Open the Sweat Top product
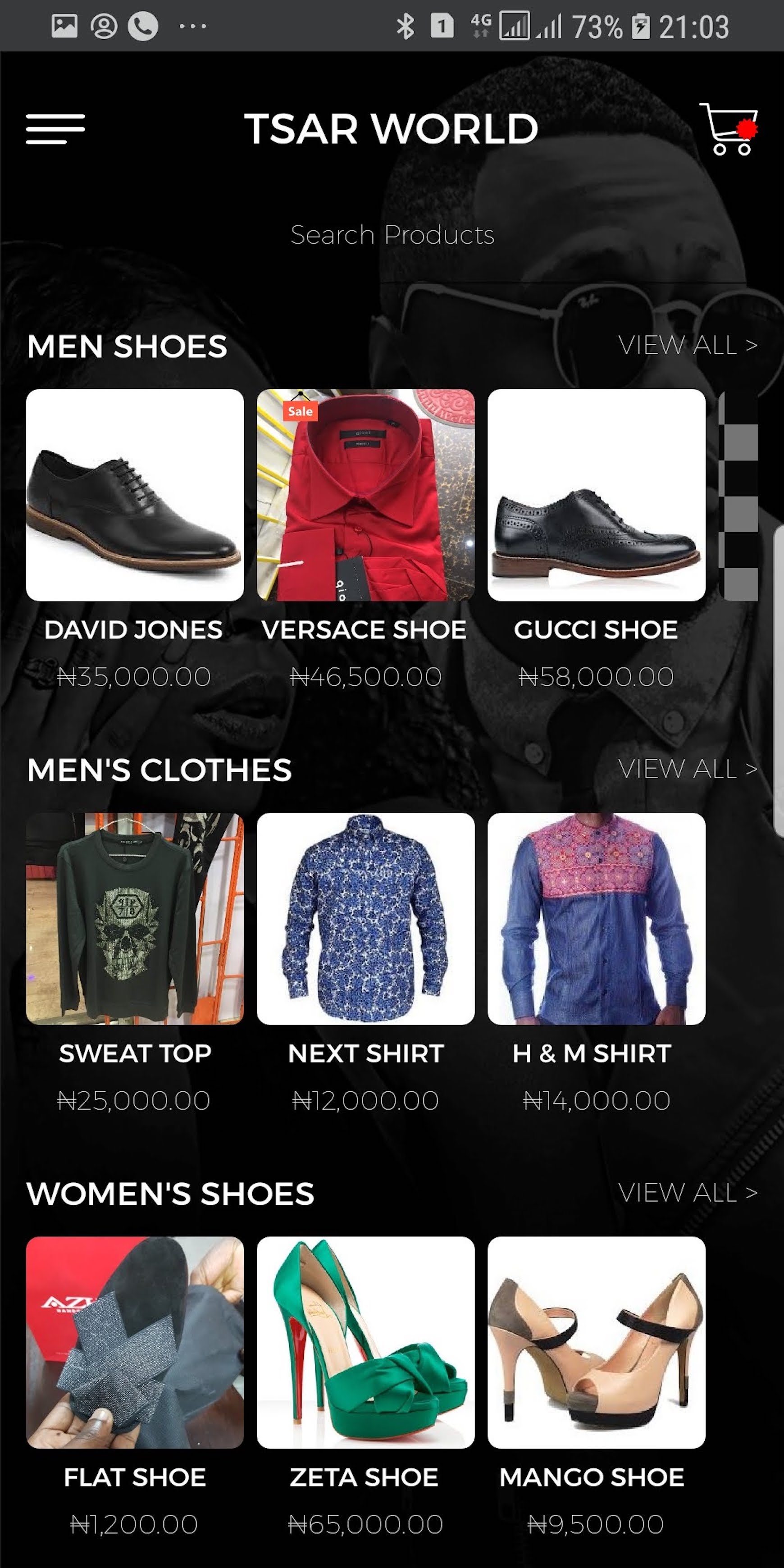Screen dimensions: 784x1568 point(135,919)
